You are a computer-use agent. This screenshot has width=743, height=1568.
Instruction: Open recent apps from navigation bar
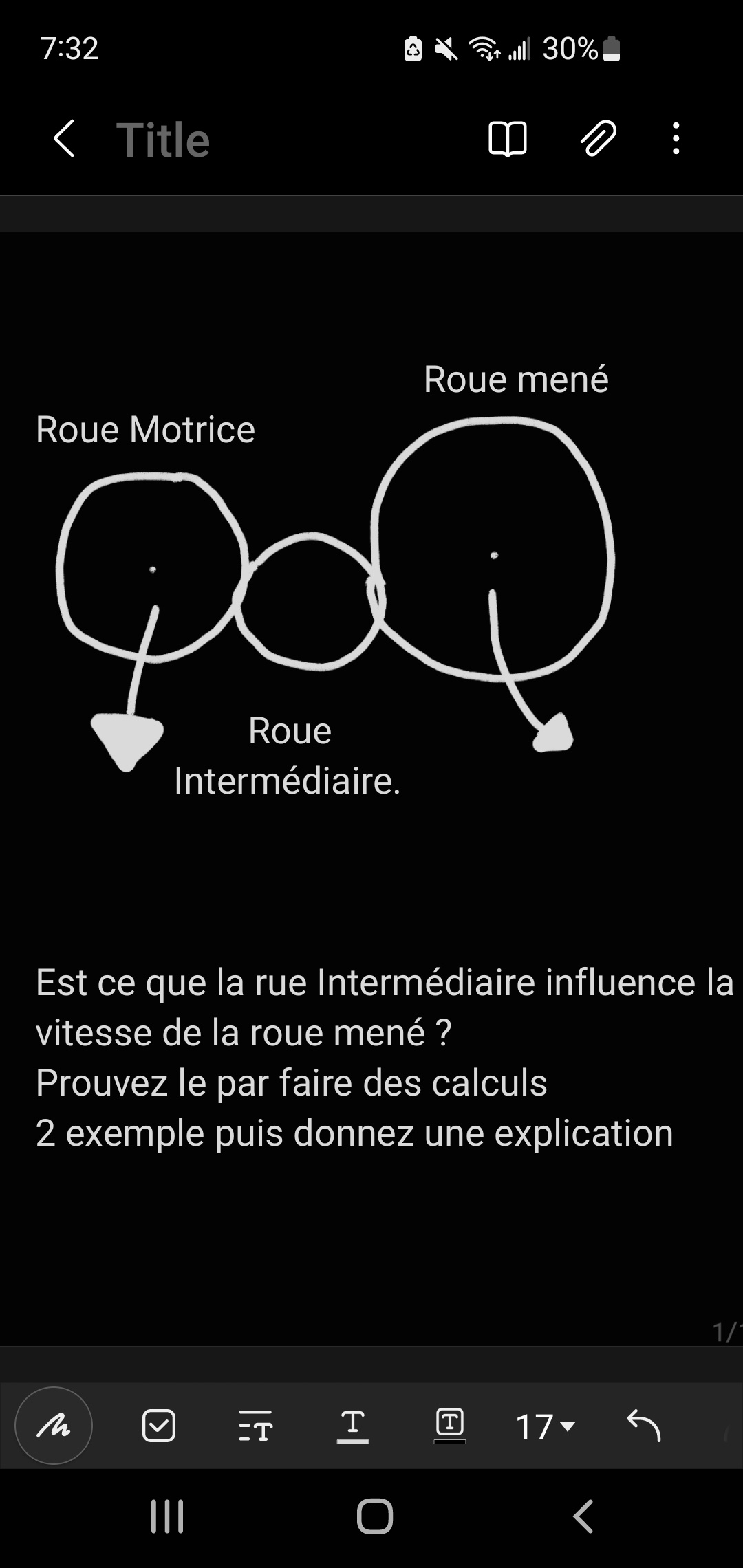[167, 1516]
